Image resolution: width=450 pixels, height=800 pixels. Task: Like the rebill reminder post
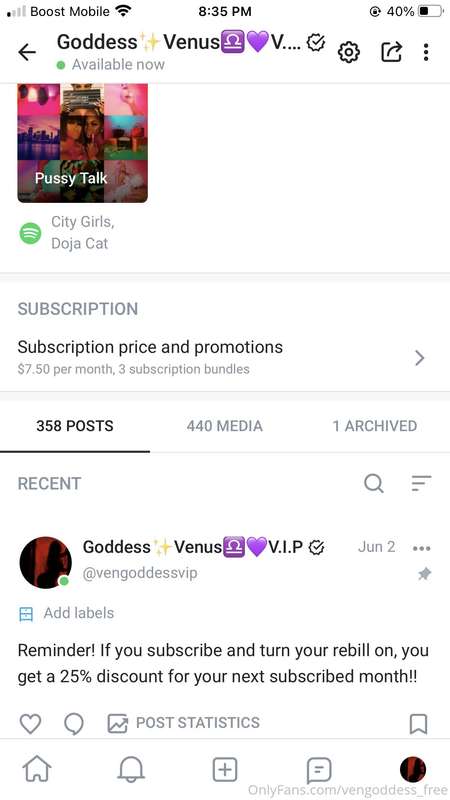pos(30,723)
